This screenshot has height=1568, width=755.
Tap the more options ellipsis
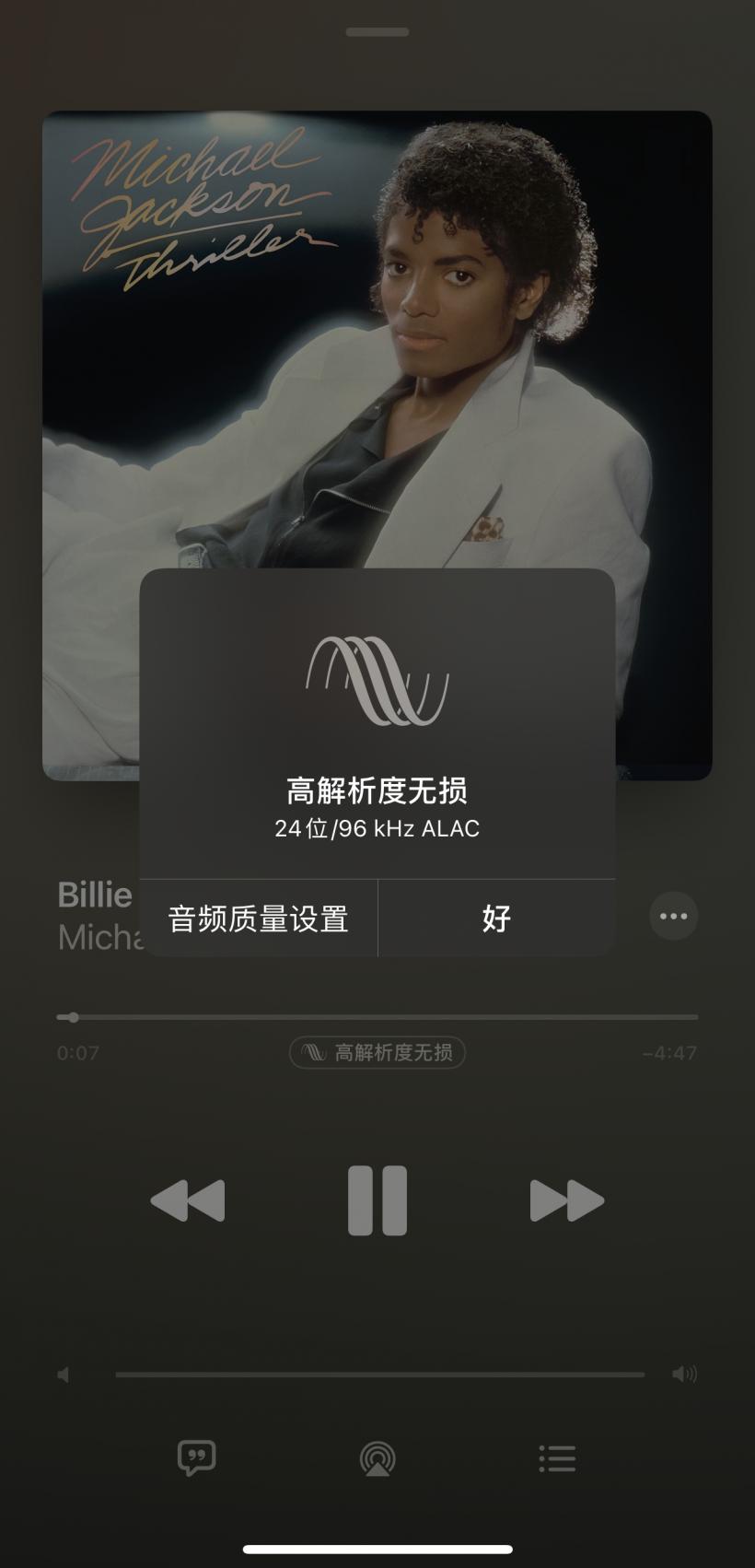point(673,917)
